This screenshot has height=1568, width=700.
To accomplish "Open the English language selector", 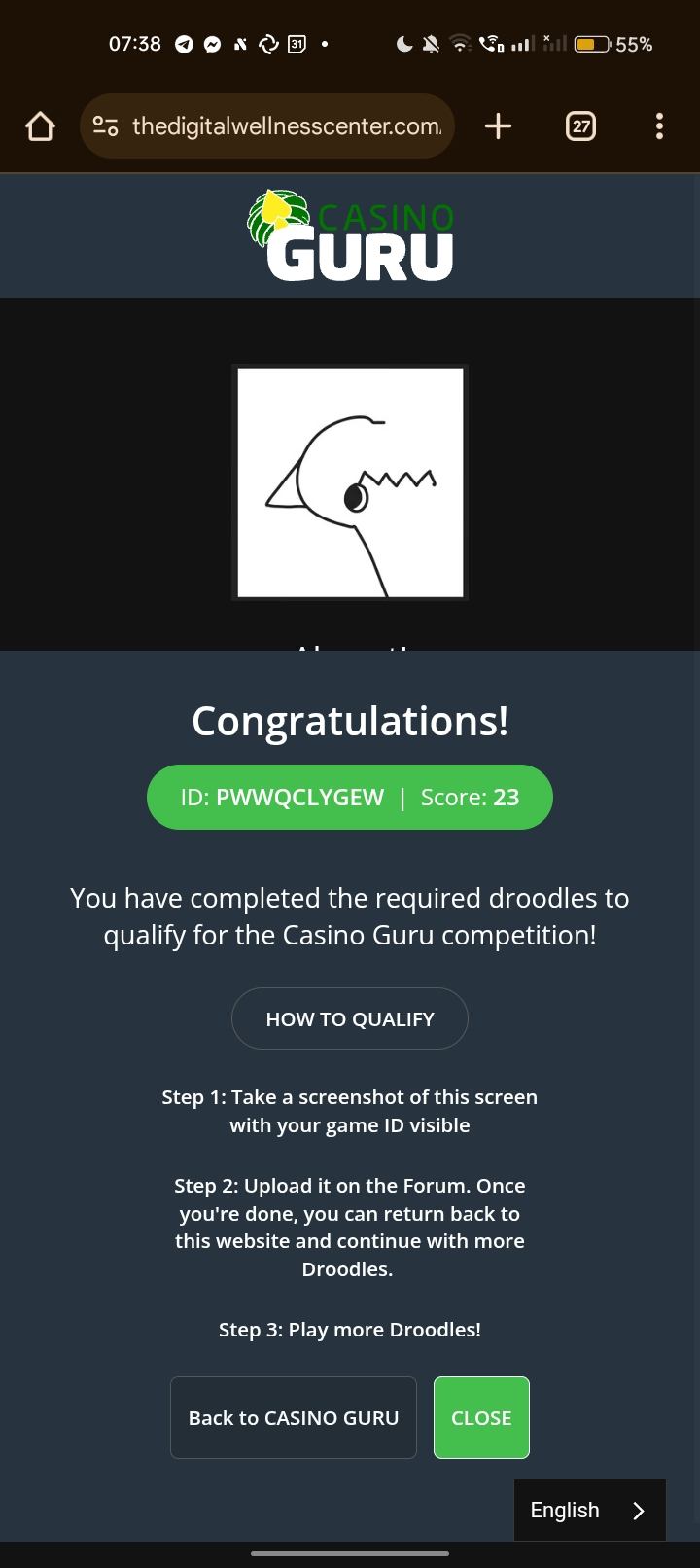I will tap(589, 1510).
